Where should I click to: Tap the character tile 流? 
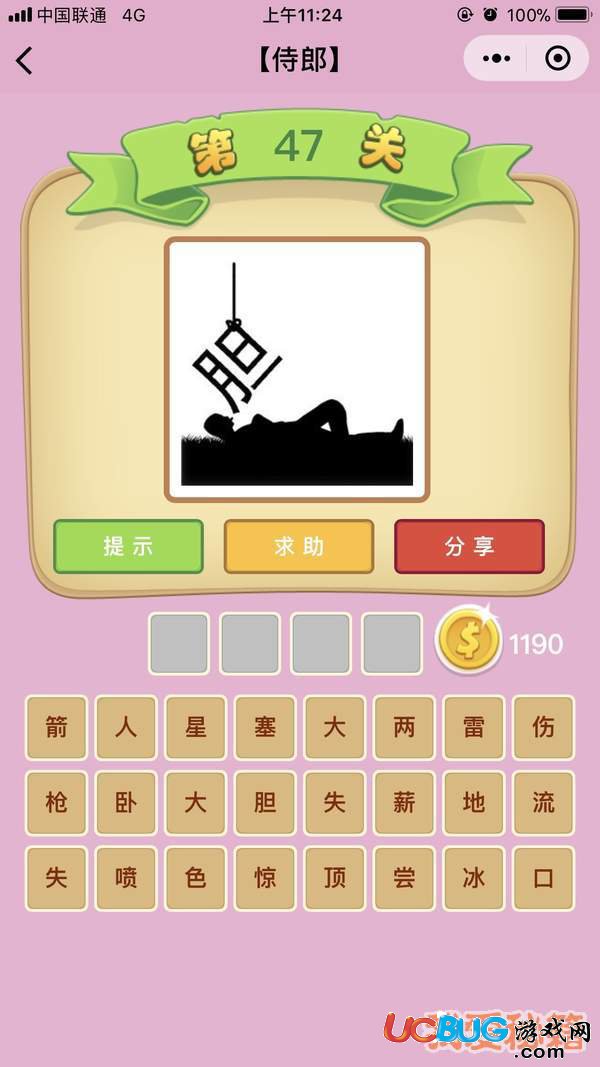pyautogui.click(x=543, y=802)
